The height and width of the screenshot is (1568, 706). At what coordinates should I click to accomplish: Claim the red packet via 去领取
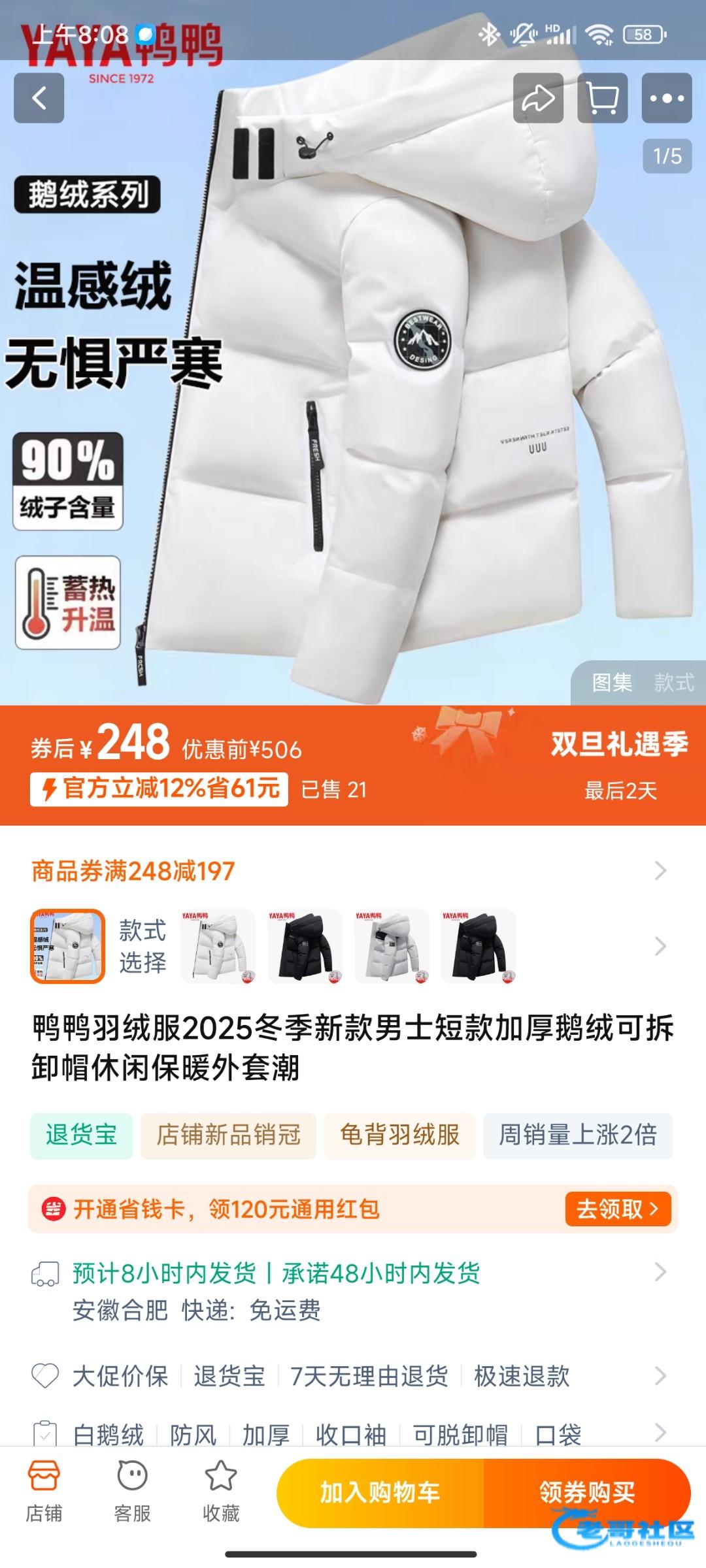[x=617, y=1209]
